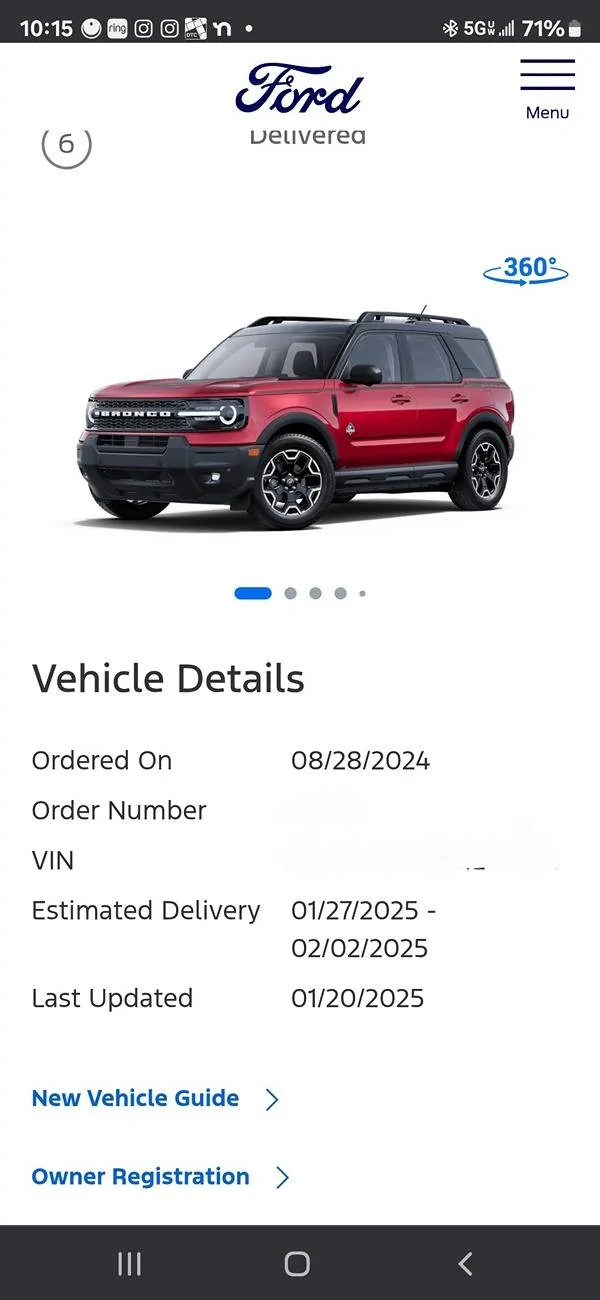Launch the 360° vehicle view

pos(525,269)
